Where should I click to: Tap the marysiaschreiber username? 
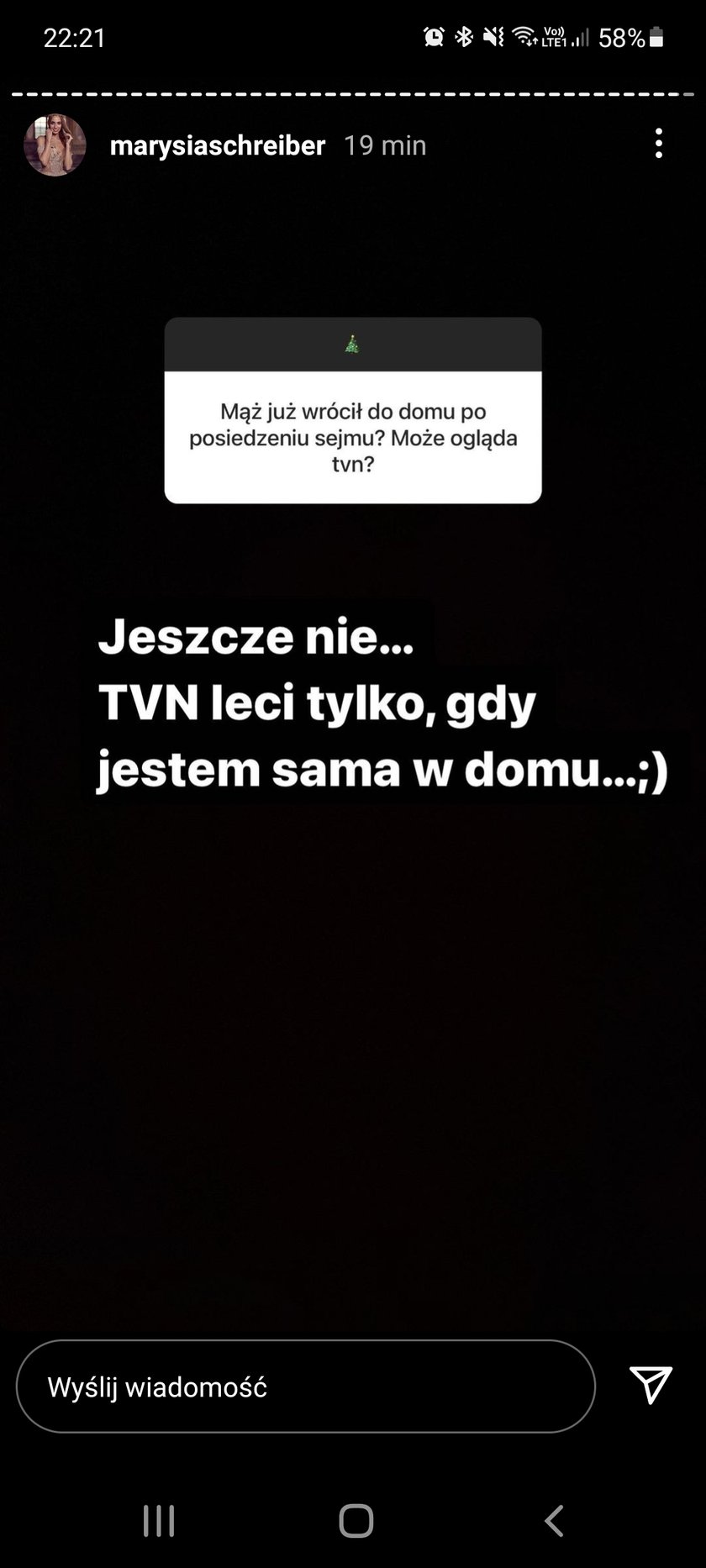point(218,145)
